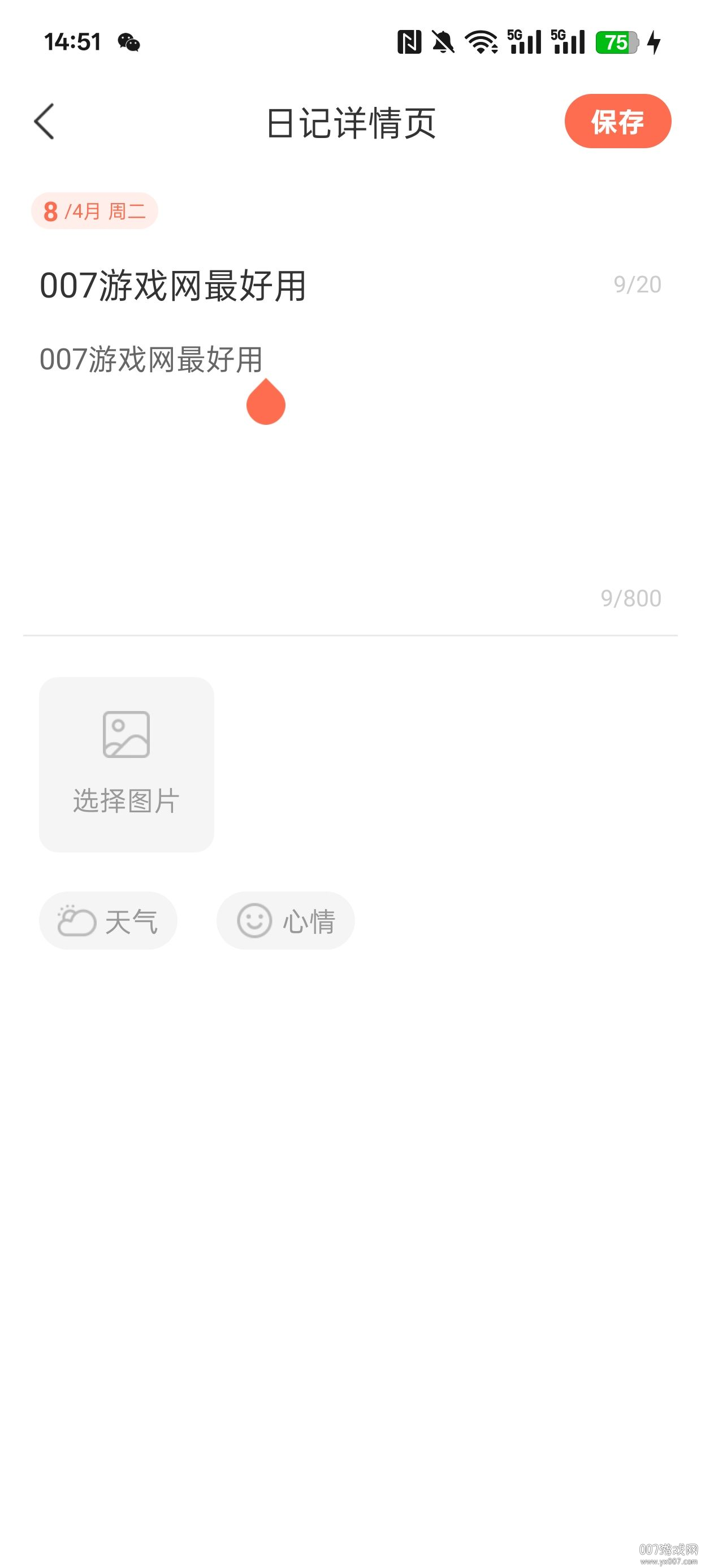The width and height of the screenshot is (701, 1568).
Task: Toggle the 心情 mood selector
Action: point(286,920)
